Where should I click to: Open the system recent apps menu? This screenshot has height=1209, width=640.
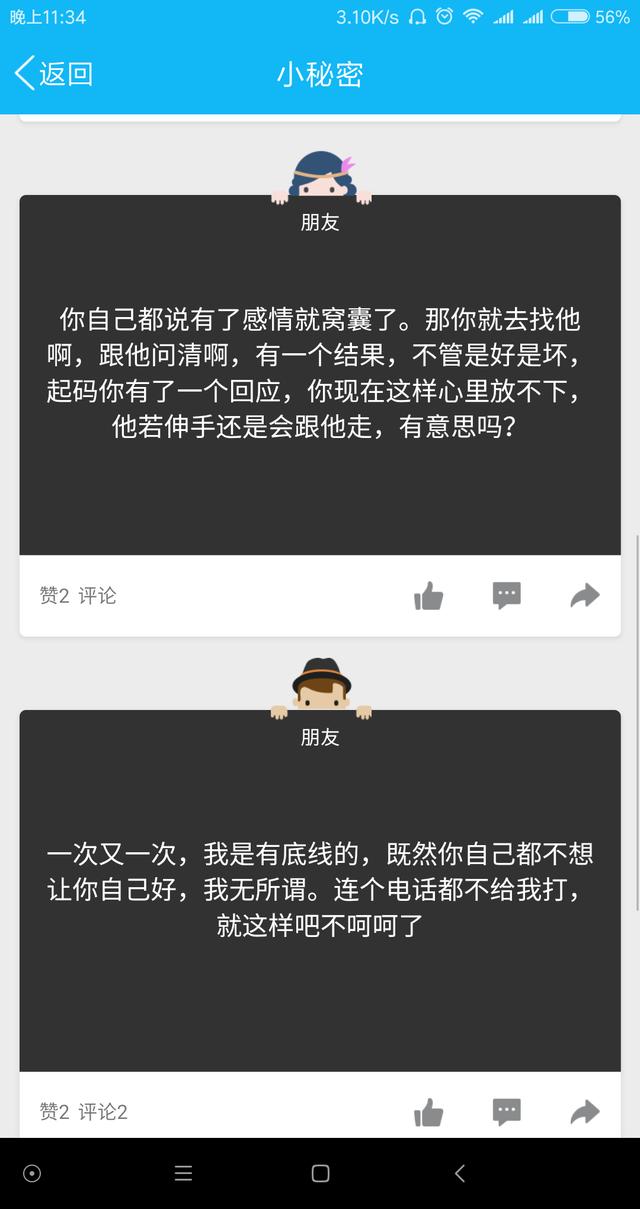coord(183,1174)
